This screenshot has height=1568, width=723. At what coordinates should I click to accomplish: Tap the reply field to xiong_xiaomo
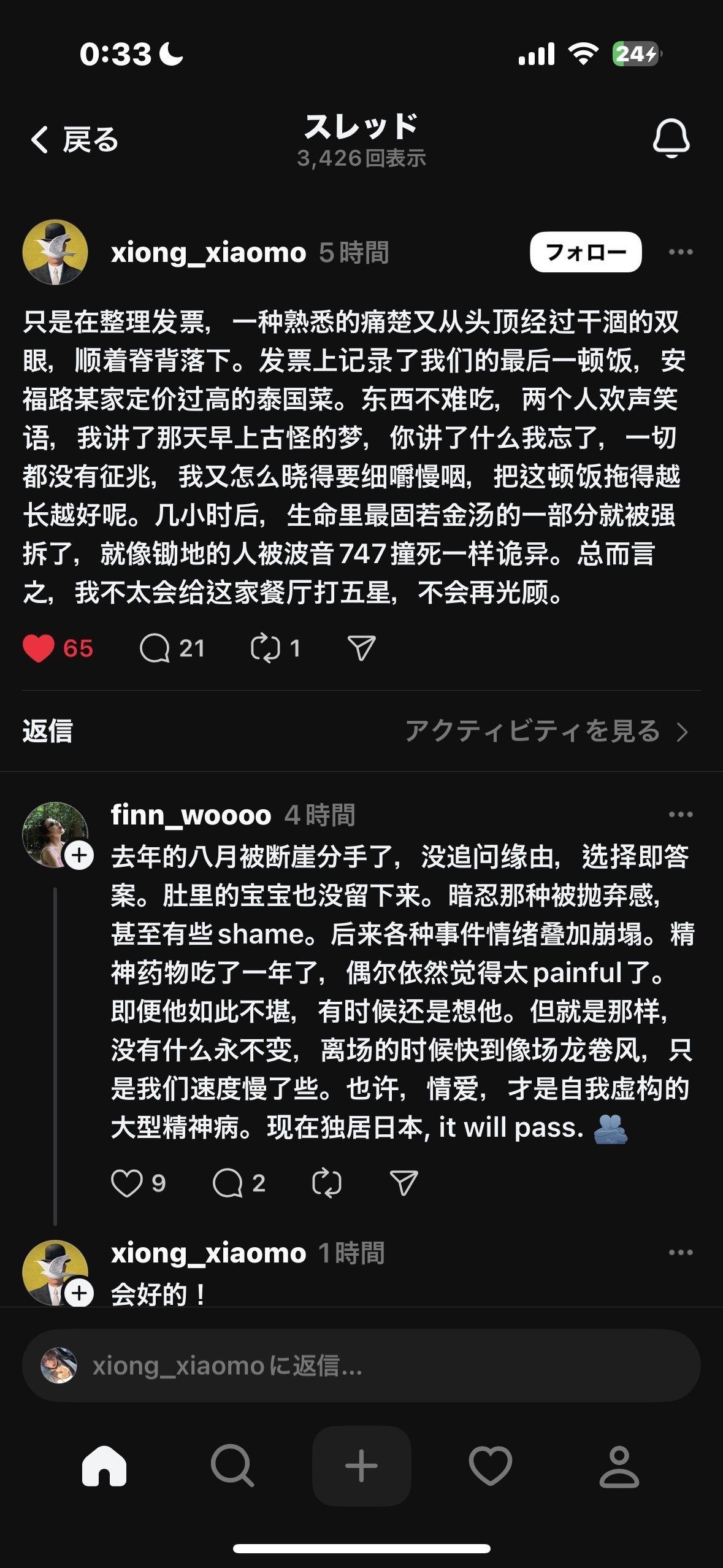pyautogui.click(x=361, y=1366)
